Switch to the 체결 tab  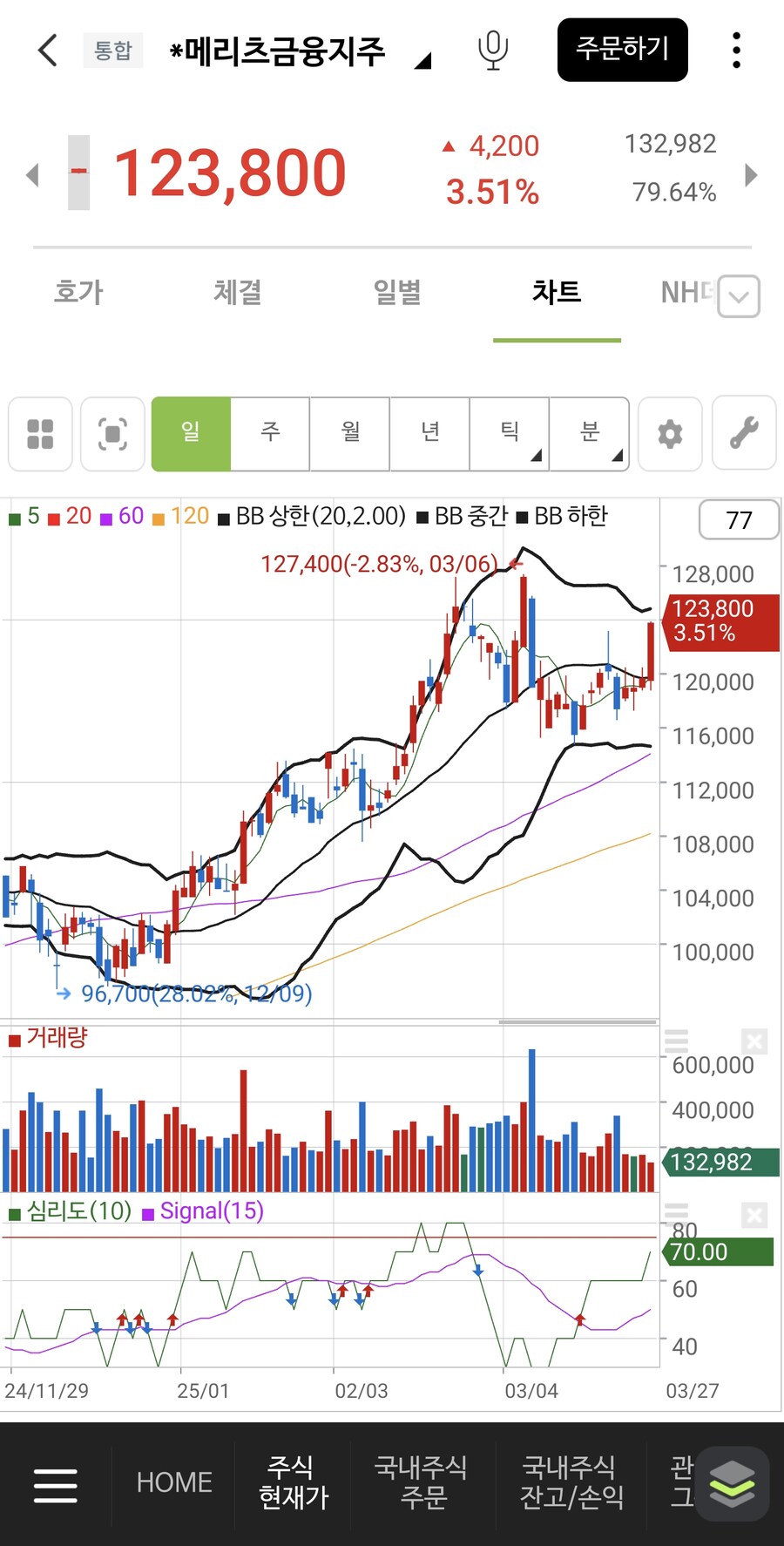tap(238, 294)
